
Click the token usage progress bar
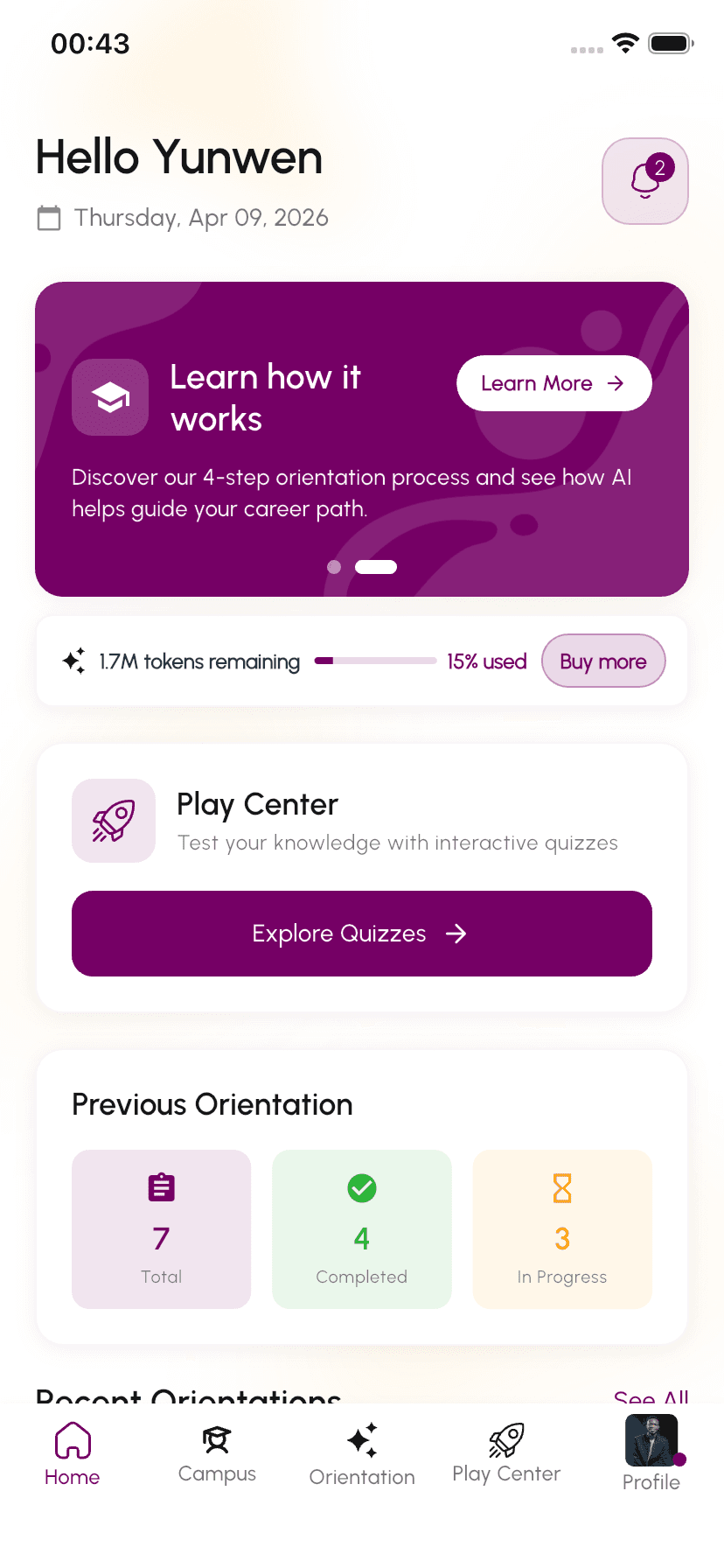coord(375,661)
